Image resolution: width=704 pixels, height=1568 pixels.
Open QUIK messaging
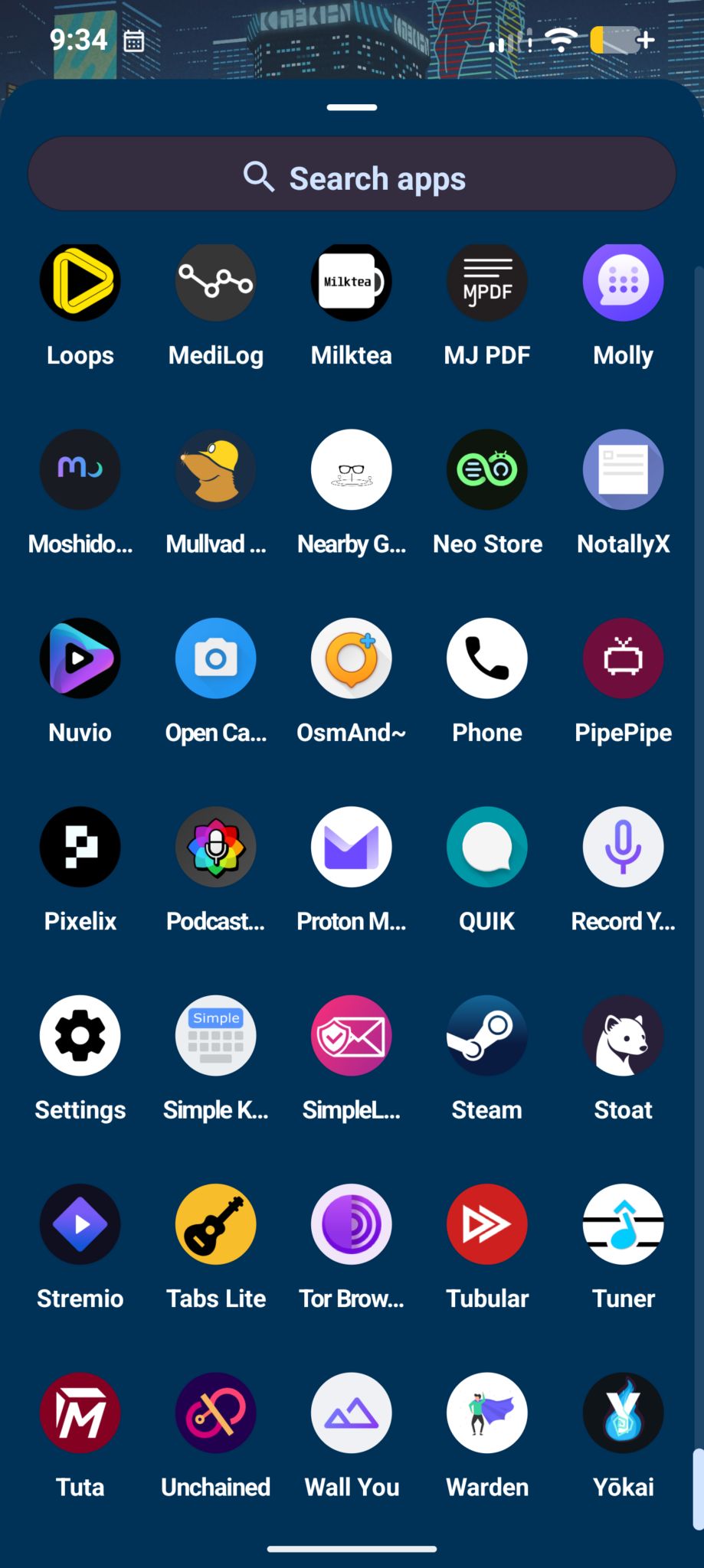(487, 847)
